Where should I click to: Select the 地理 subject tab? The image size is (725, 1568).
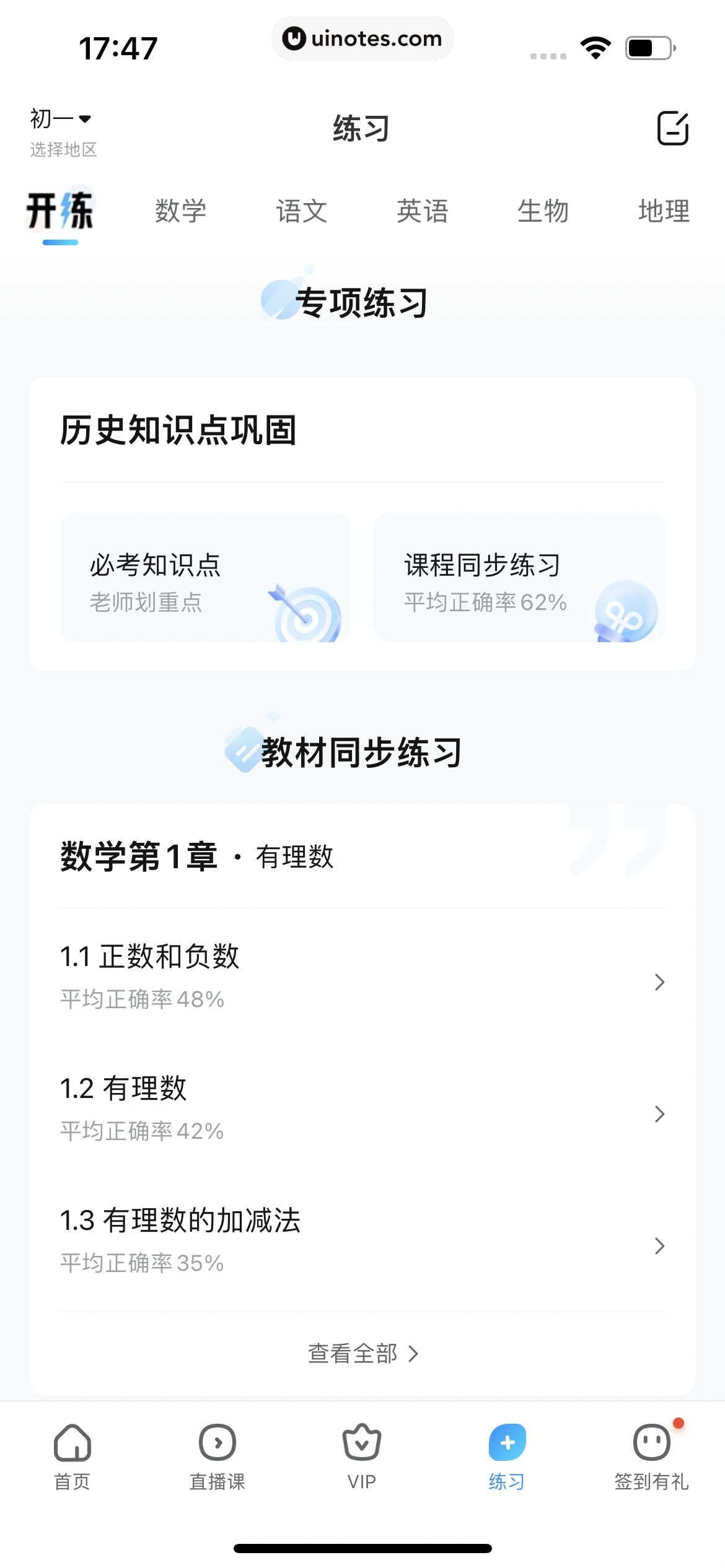pos(664,211)
